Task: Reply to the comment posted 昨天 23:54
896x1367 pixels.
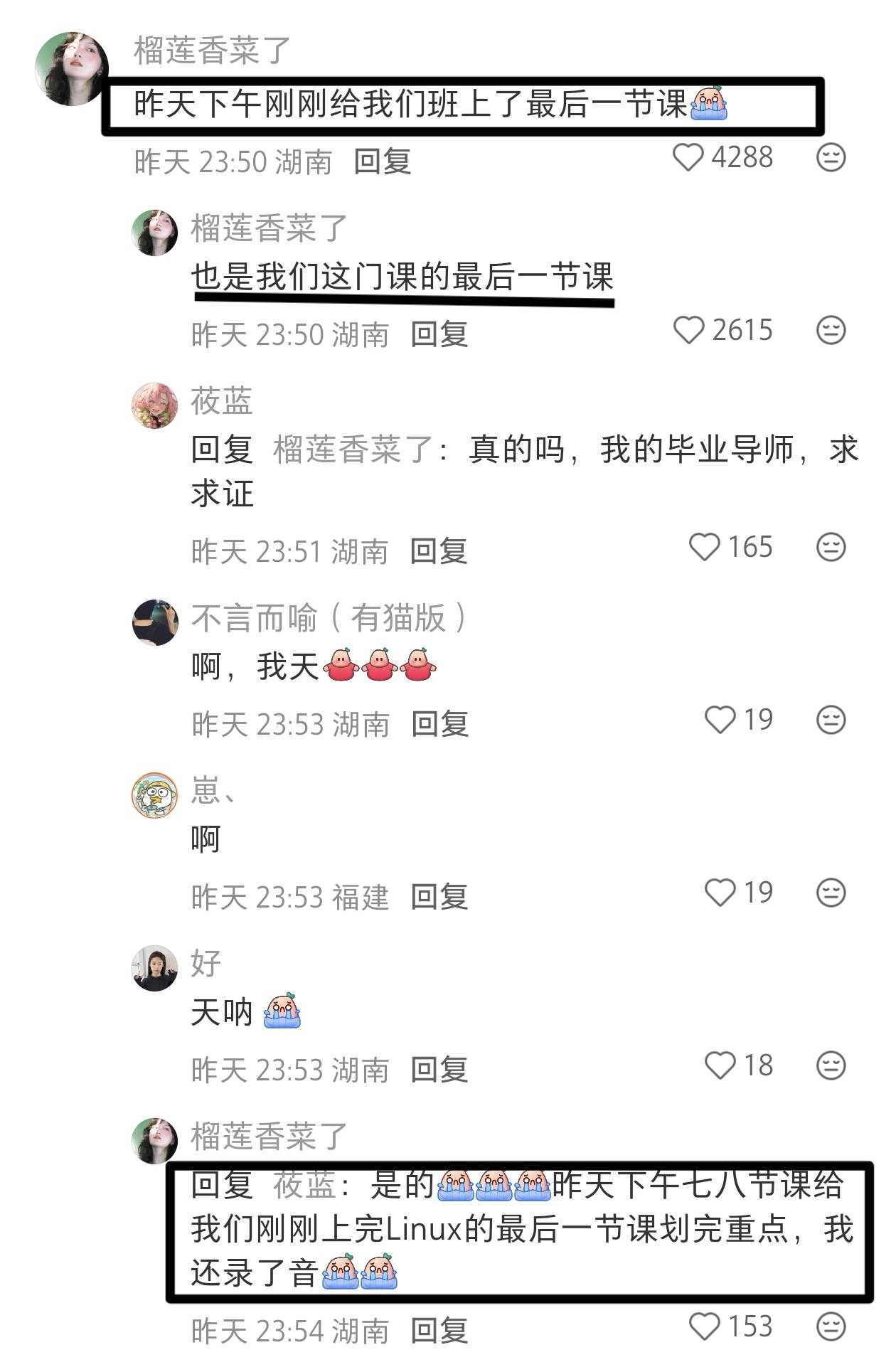Action: [x=439, y=1331]
